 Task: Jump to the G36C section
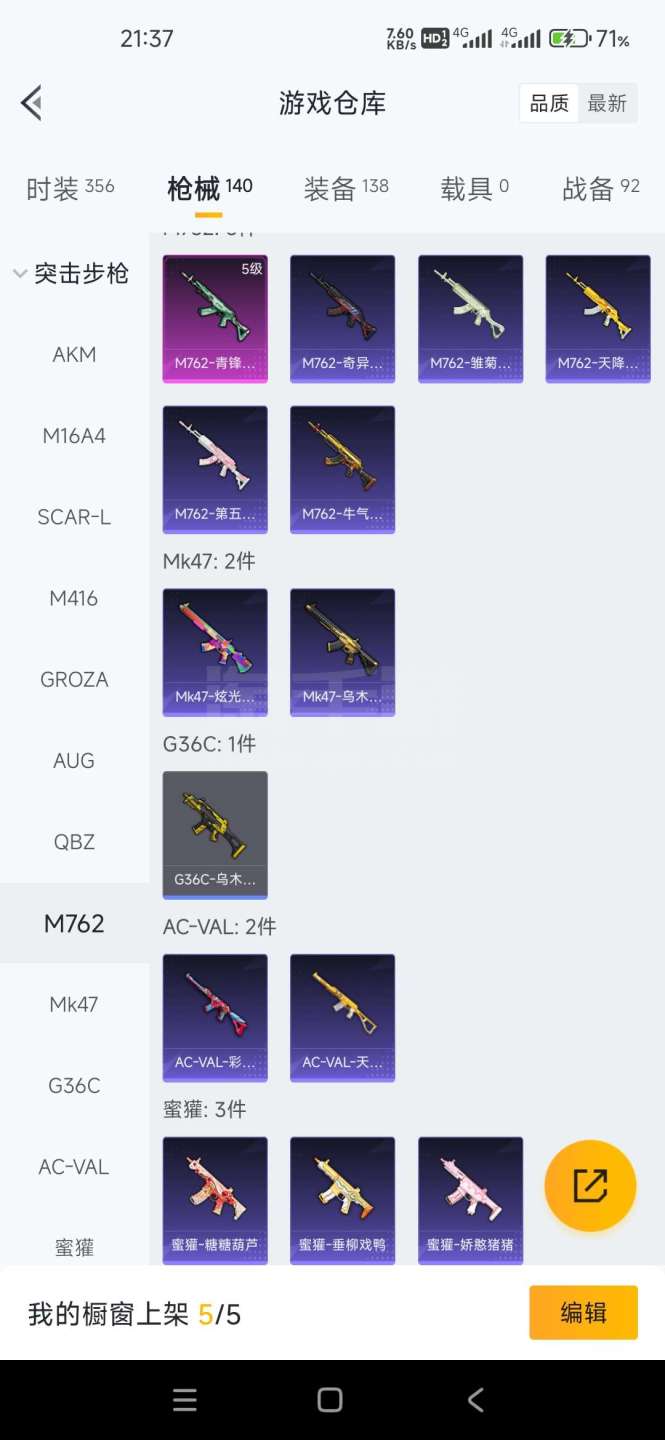[74, 1085]
